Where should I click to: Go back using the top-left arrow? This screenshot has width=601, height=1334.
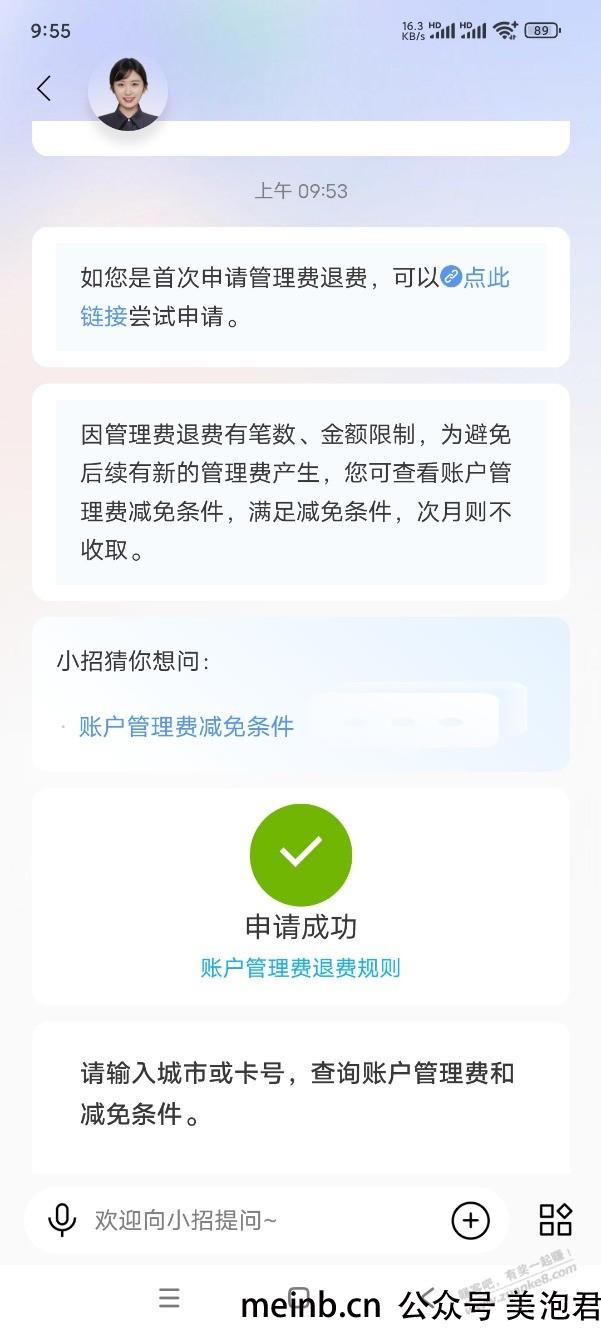coord(44,88)
